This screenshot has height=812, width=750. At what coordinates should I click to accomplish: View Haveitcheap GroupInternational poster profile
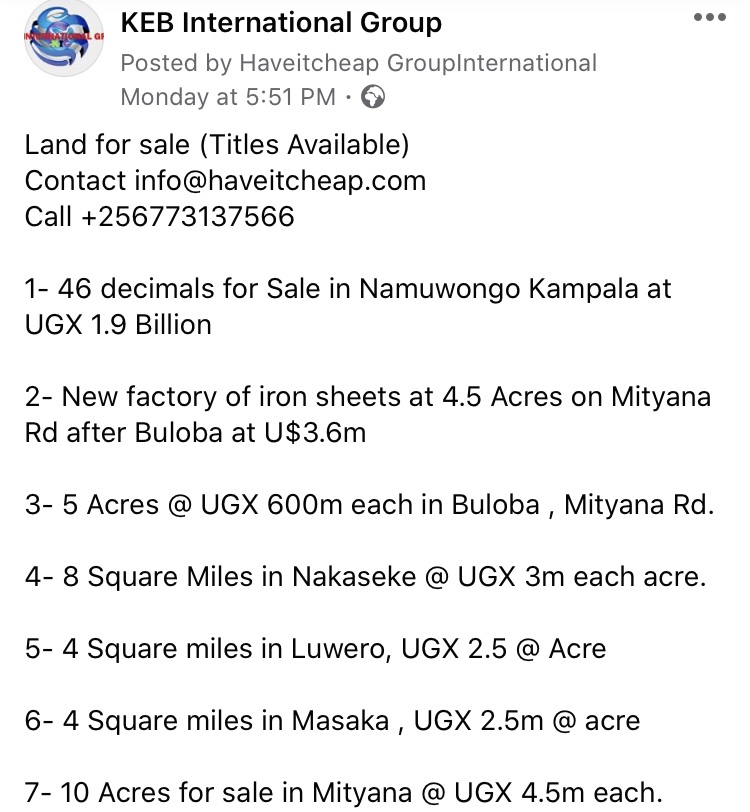(417, 63)
